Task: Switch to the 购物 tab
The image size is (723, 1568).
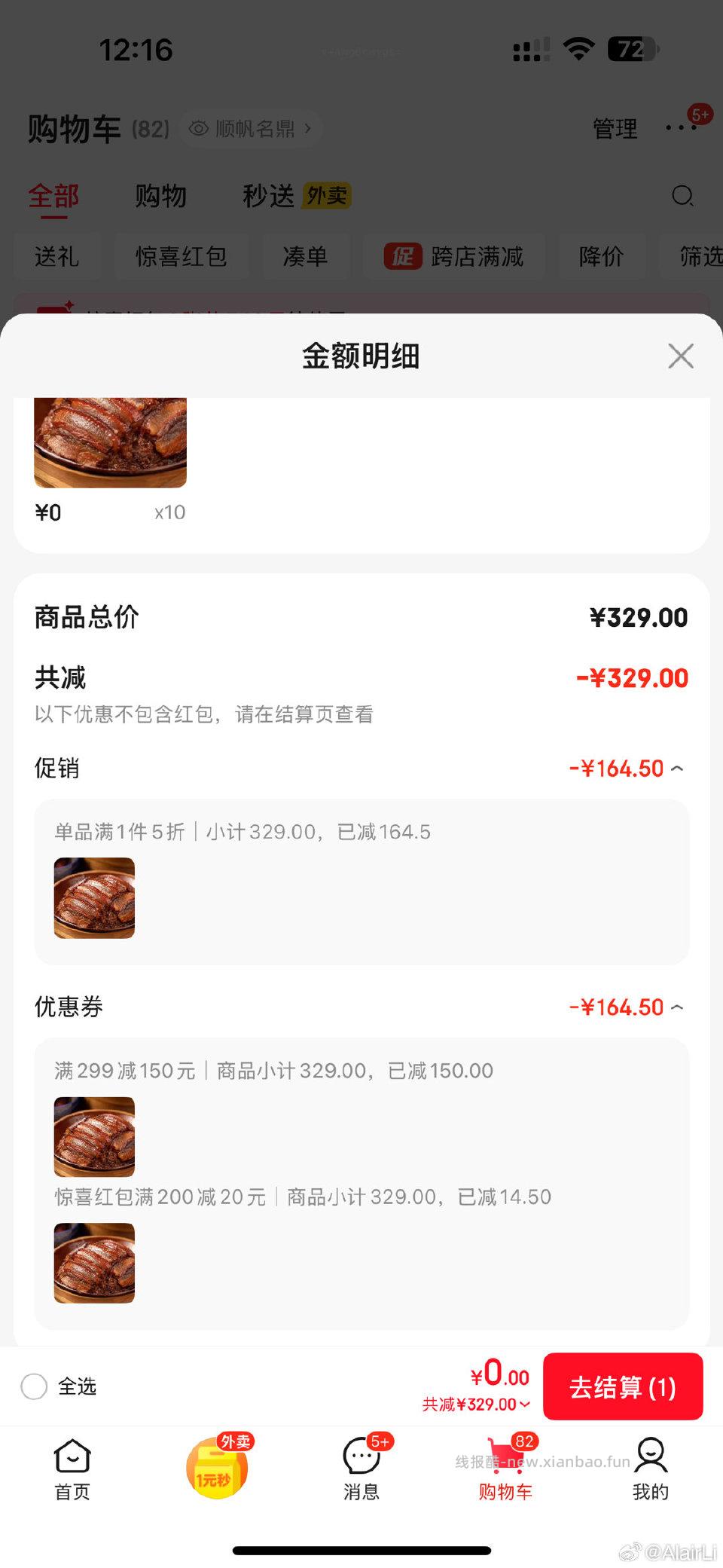Action: (160, 197)
